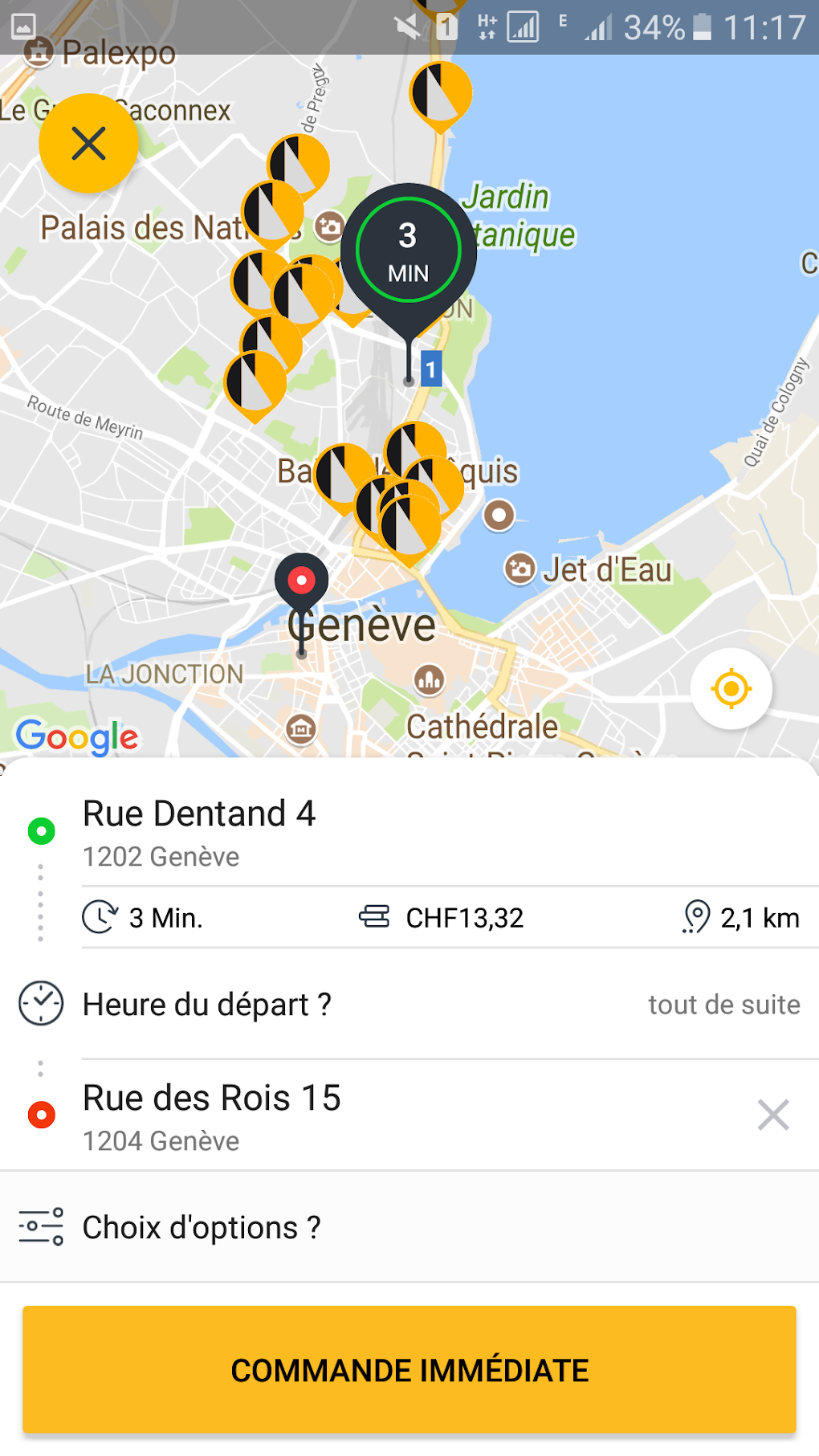819x1456 pixels.
Task: Confirm order with COMMANDE IMMÉDIATE
Action: click(409, 1369)
